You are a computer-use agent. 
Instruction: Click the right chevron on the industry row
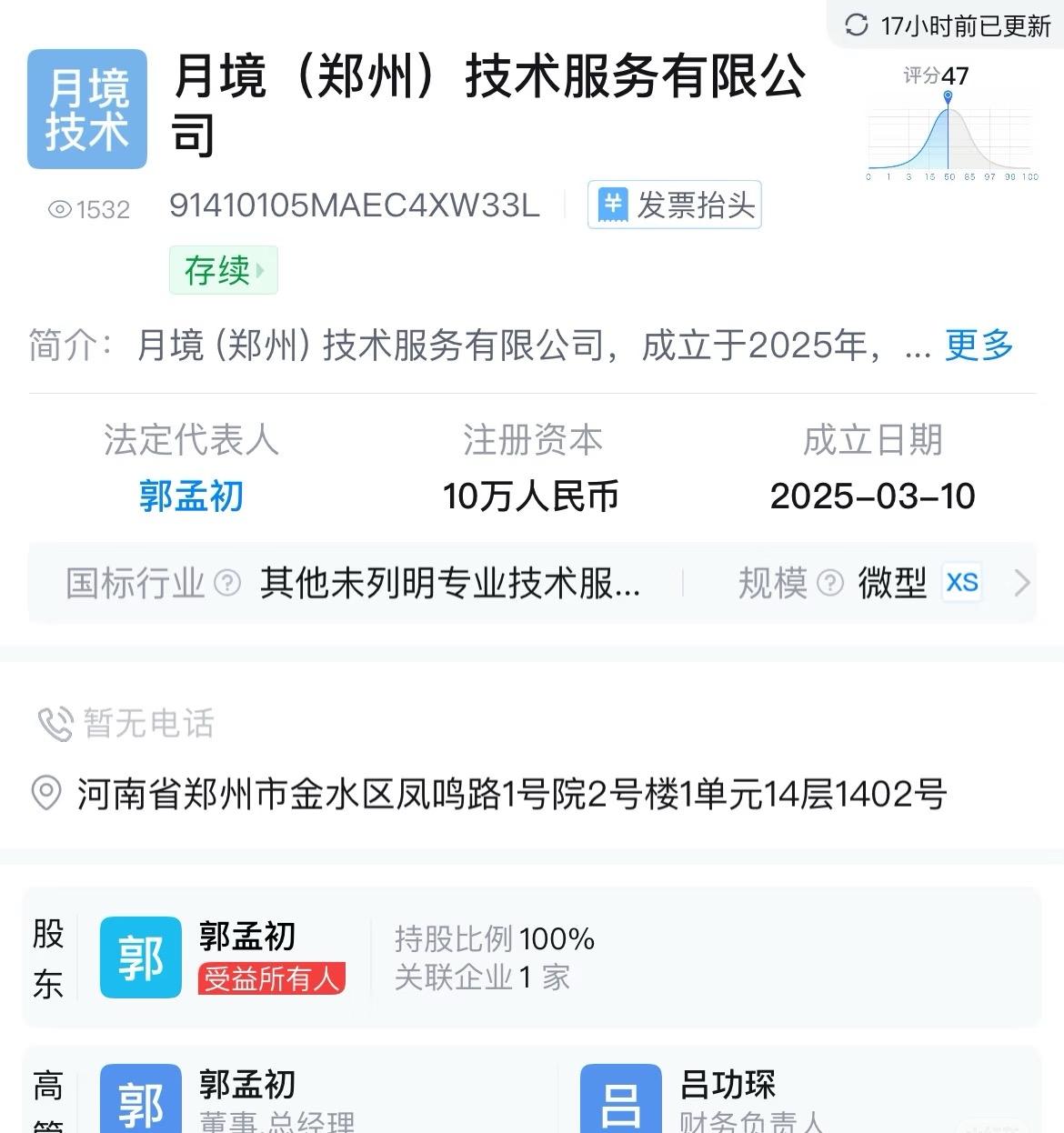pos(1022,583)
